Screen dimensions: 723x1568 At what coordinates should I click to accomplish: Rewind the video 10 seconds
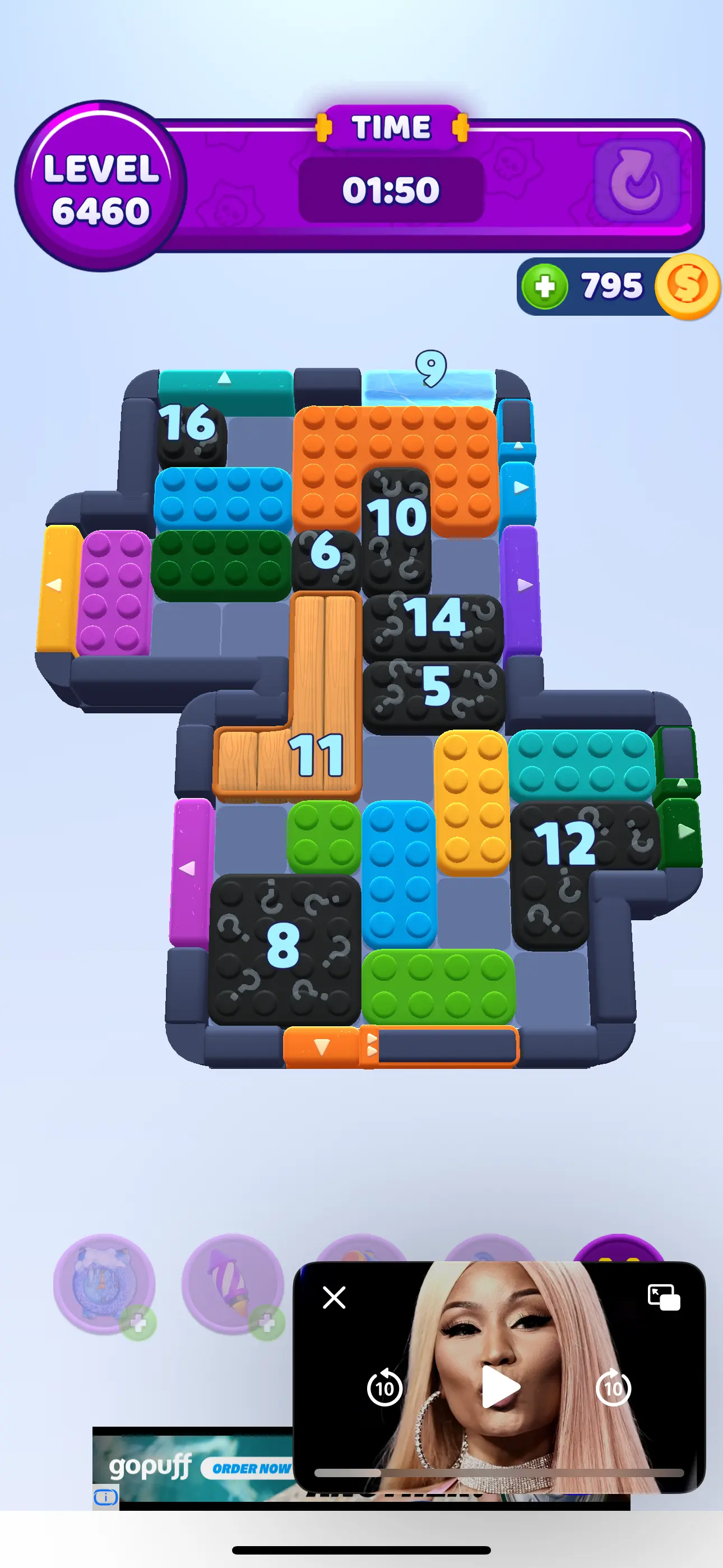(x=384, y=1388)
